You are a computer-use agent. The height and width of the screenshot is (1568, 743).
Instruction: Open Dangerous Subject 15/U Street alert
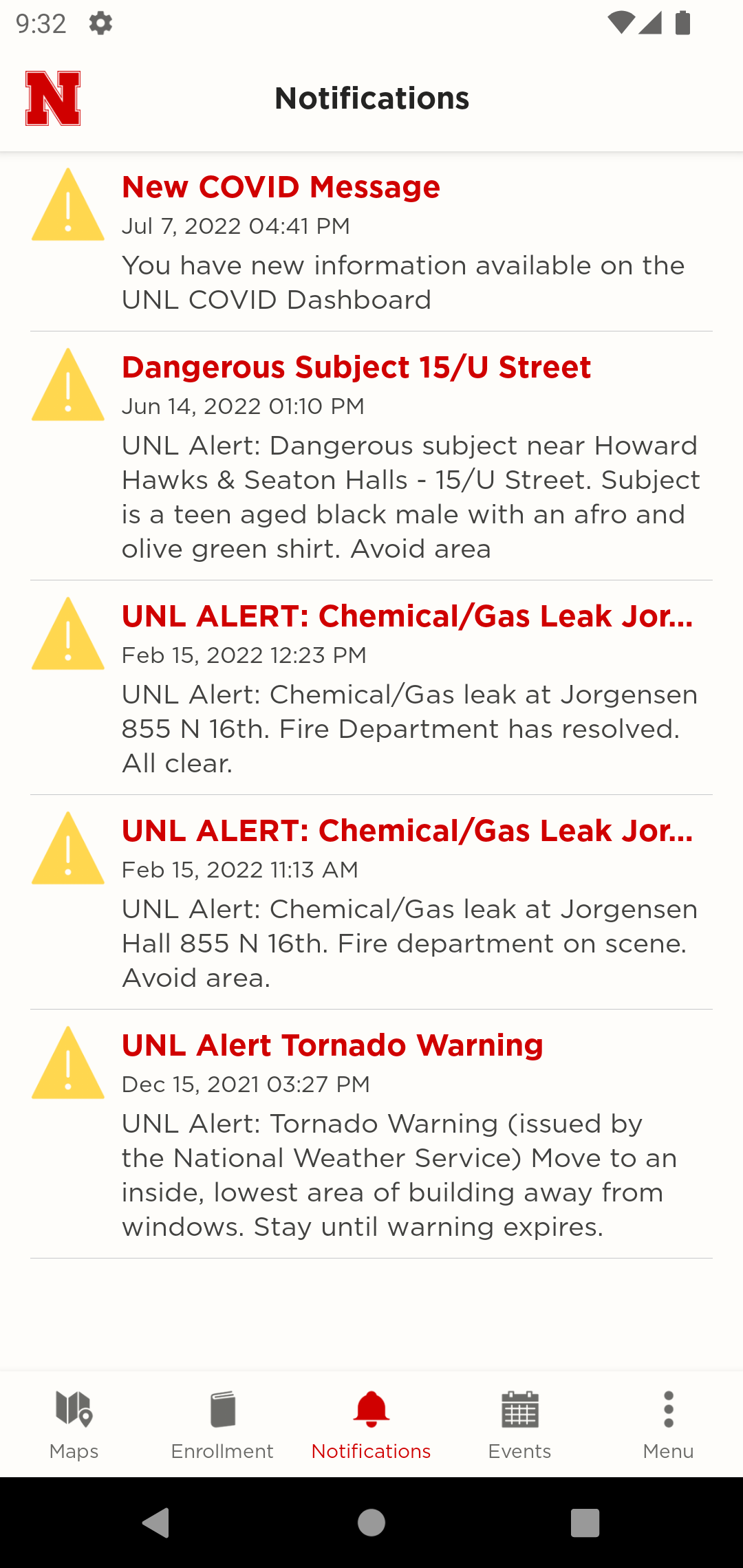371,456
